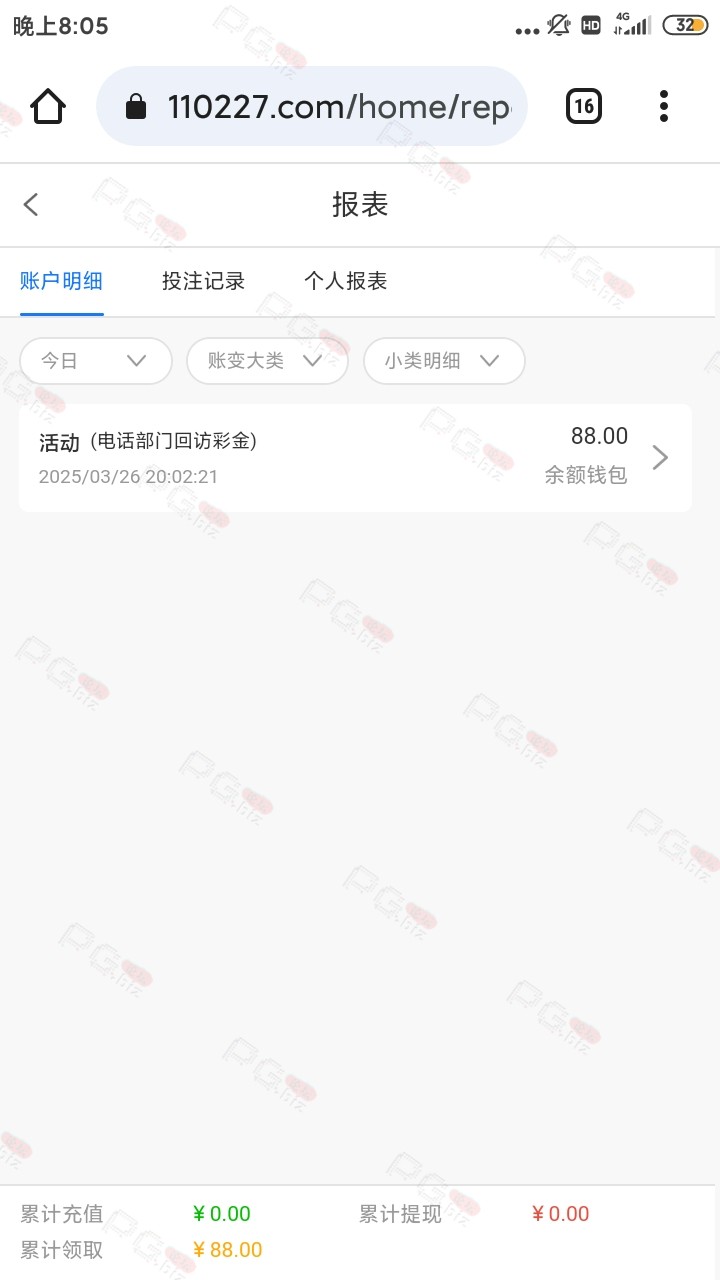
Task: Expand the 今日 date filter
Action: coord(96,361)
